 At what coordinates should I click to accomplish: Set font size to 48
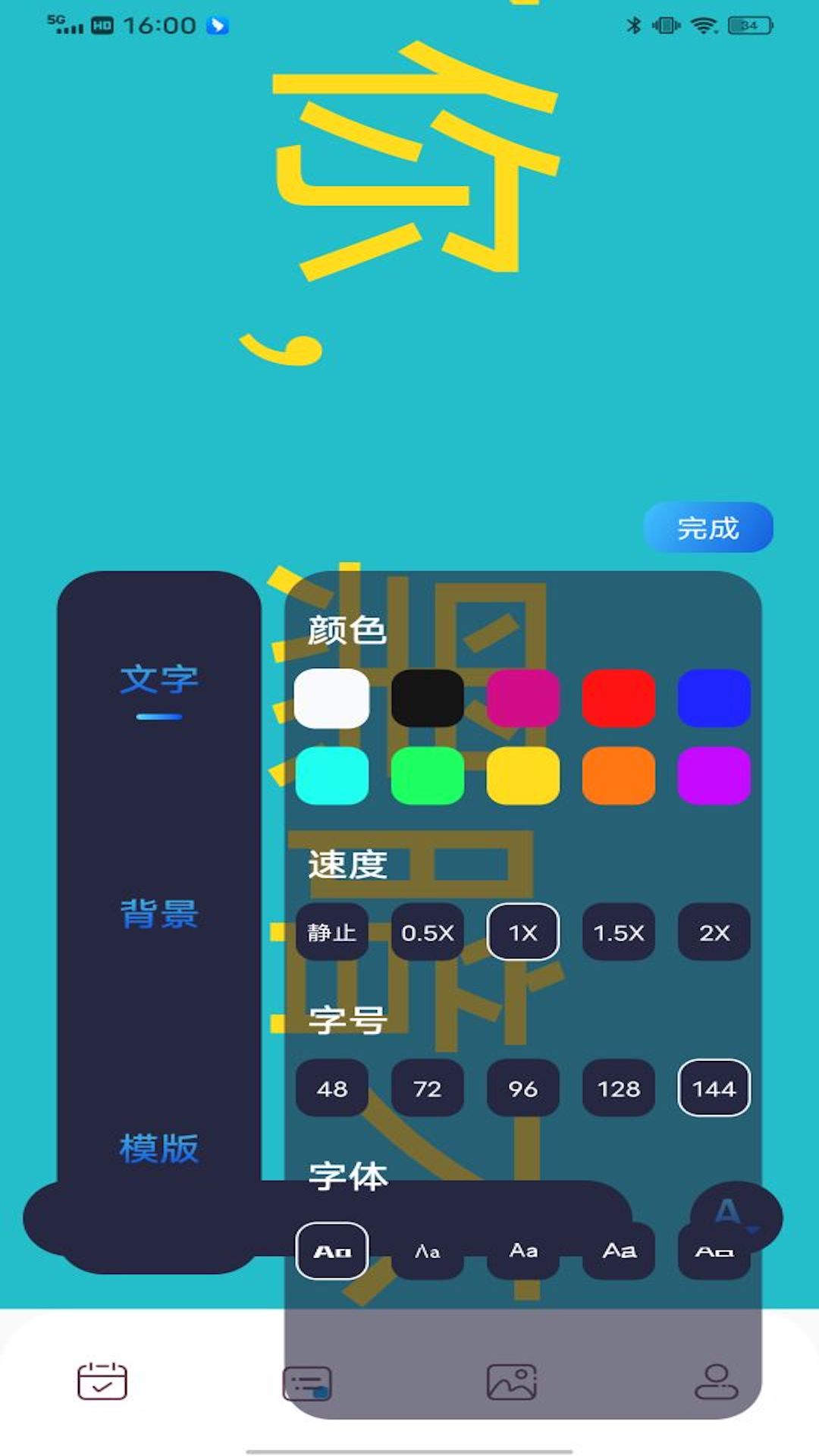(x=331, y=1088)
